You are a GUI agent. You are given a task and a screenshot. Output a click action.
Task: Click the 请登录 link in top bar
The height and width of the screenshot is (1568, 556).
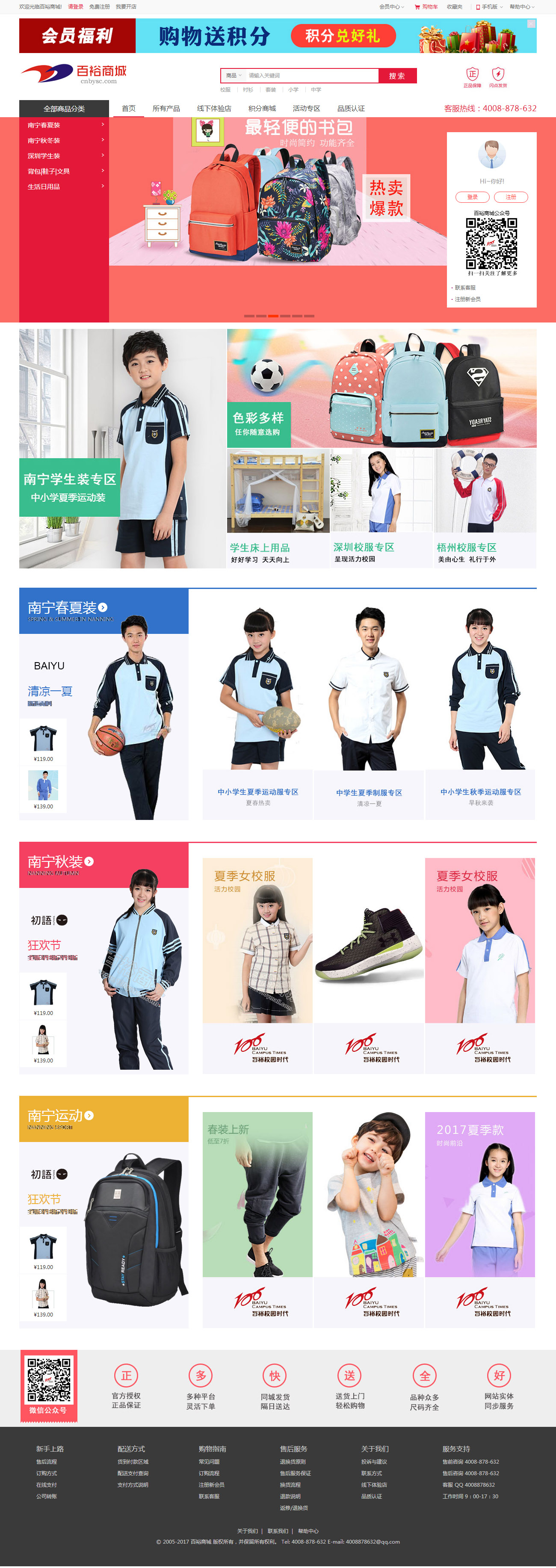(76, 7)
